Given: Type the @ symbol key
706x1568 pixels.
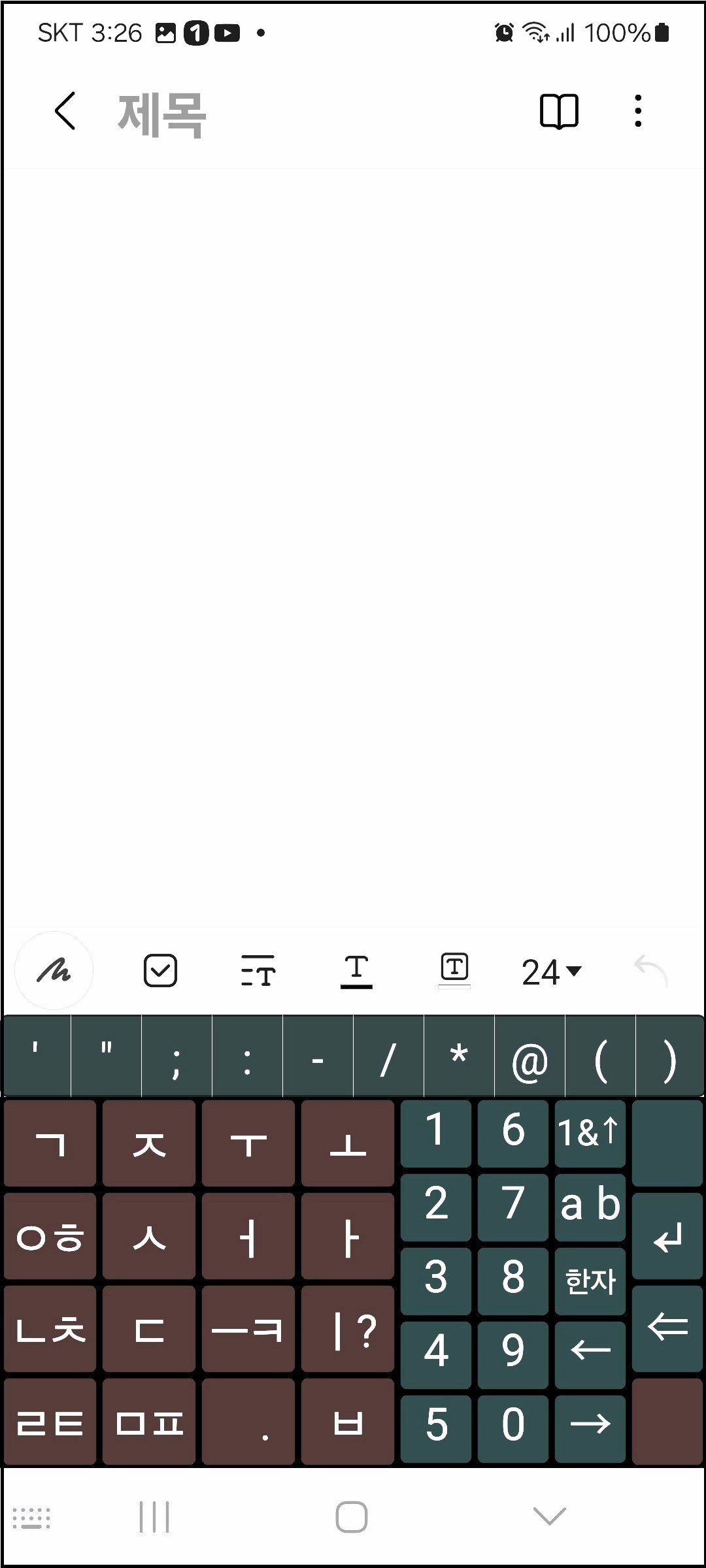Looking at the screenshot, I should (529, 1056).
